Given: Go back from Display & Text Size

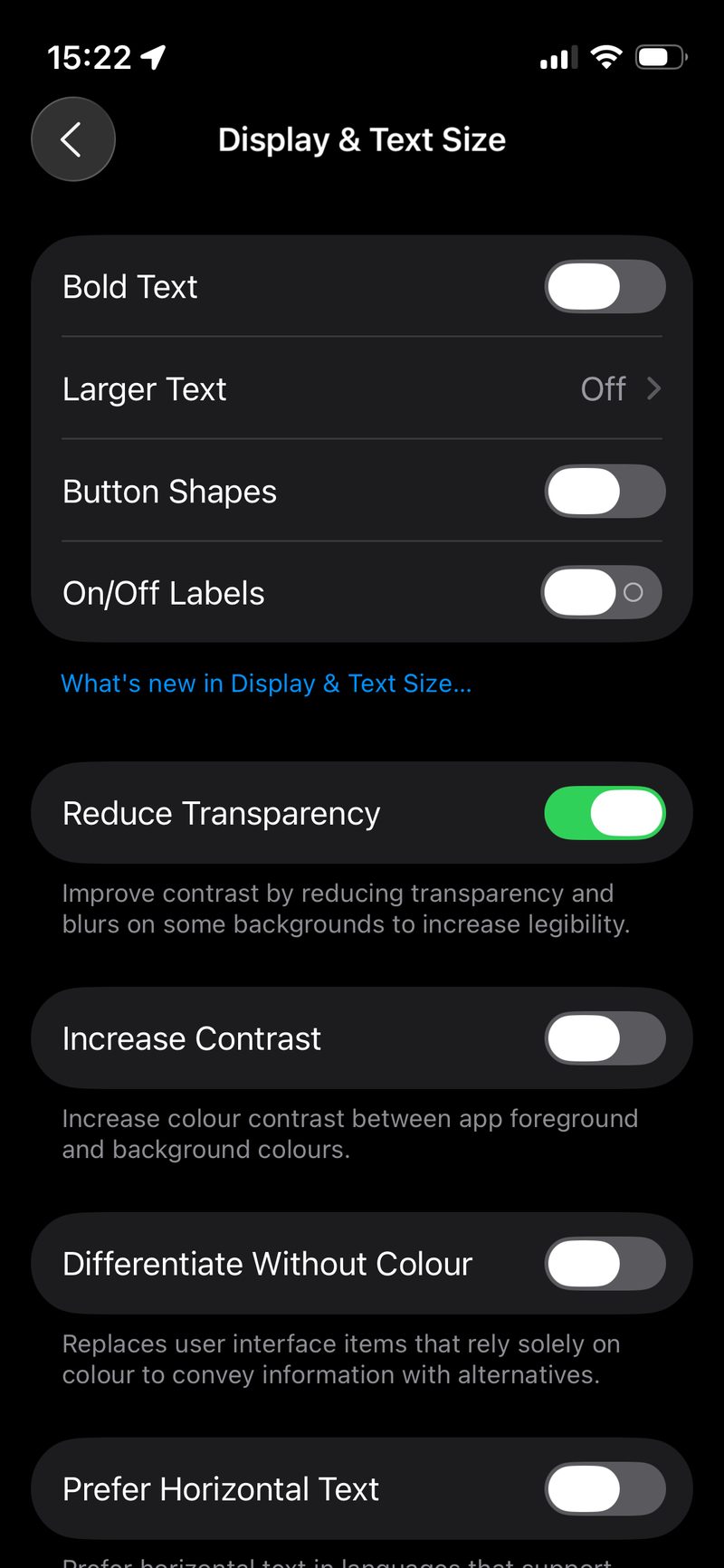Looking at the screenshot, I should coord(72,139).
